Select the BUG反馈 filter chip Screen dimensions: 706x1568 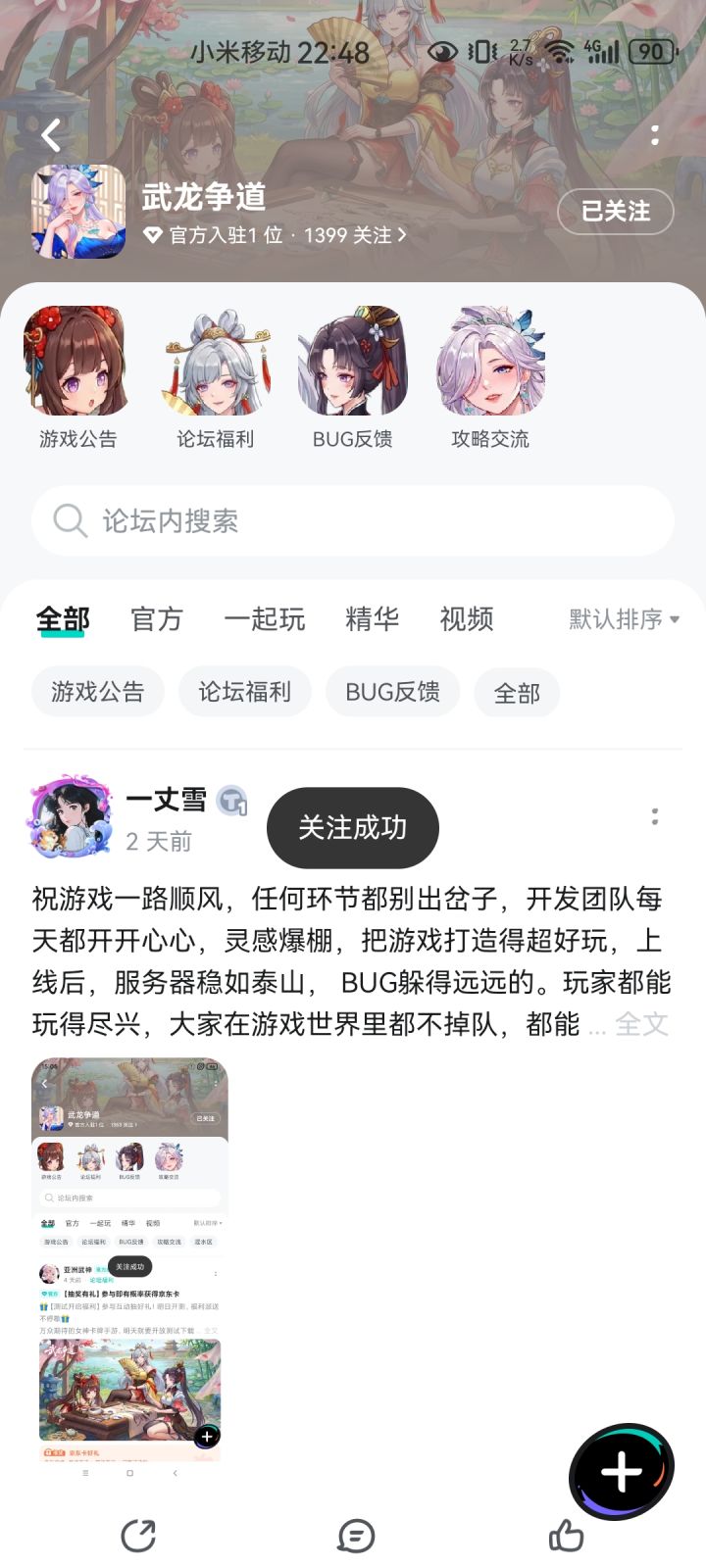pyautogui.click(x=392, y=692)
